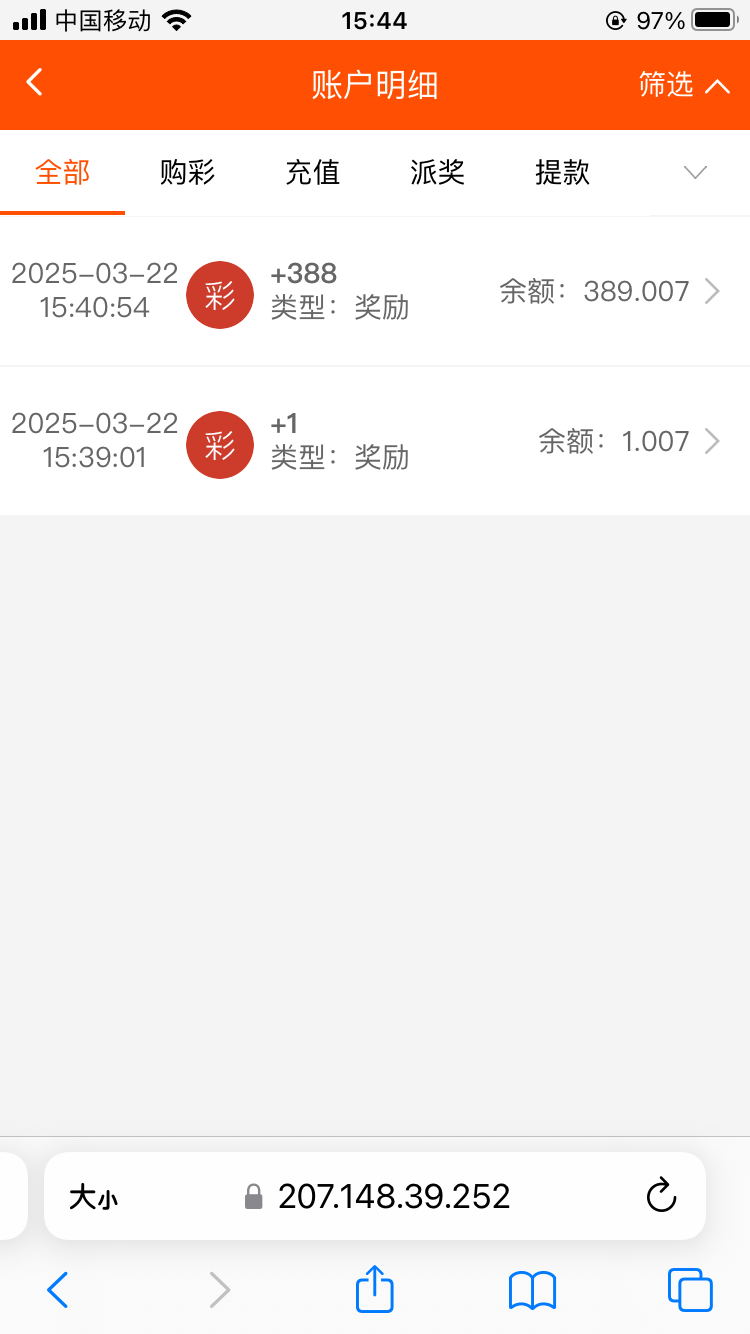
Task: Open browser bookmarks
Action: pyautogui.click(x=533, y=1290)
